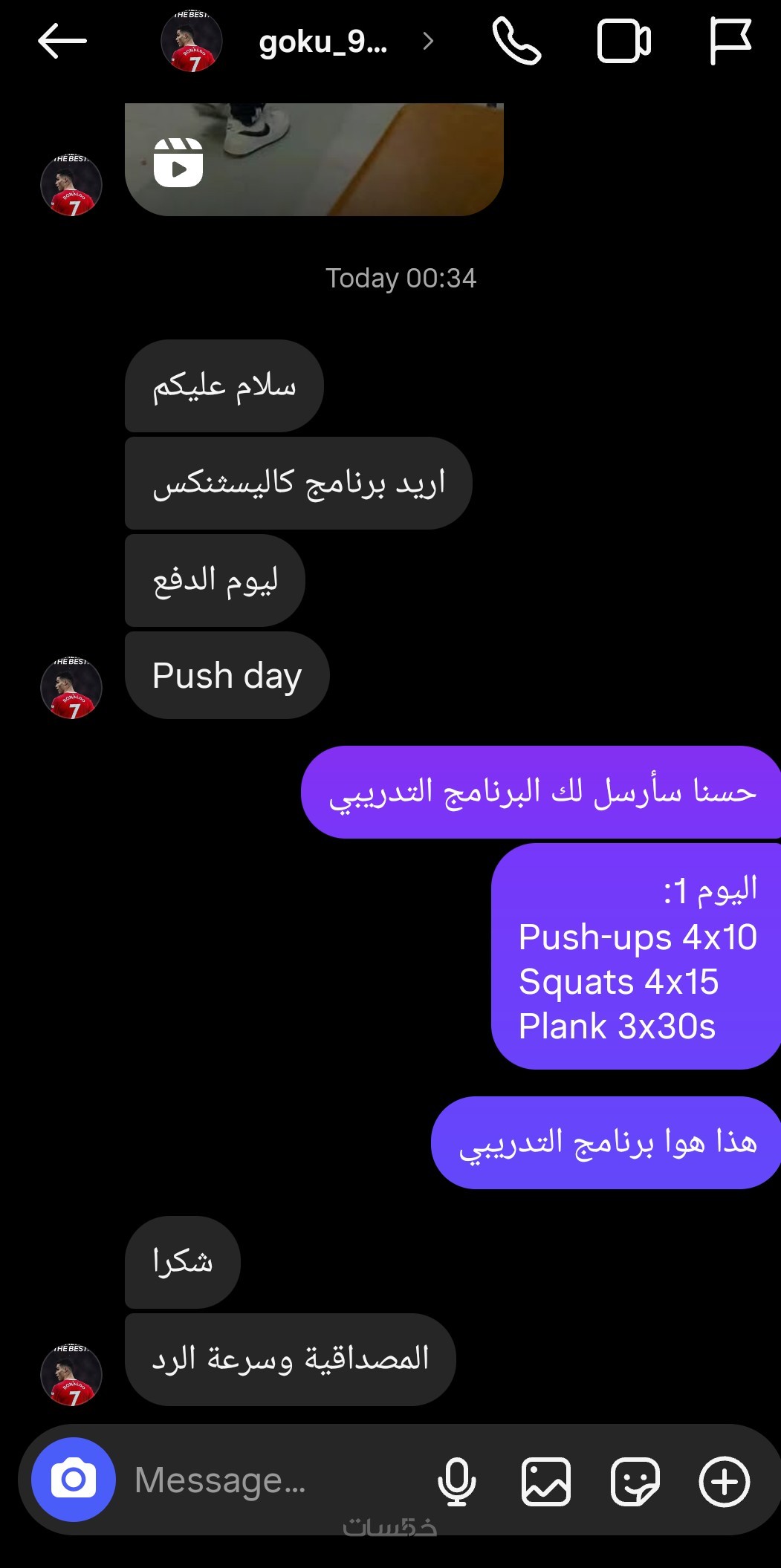The image size is (781, 1568).
Task: Open more options with plus icon
Action: tap(724, 1481)
